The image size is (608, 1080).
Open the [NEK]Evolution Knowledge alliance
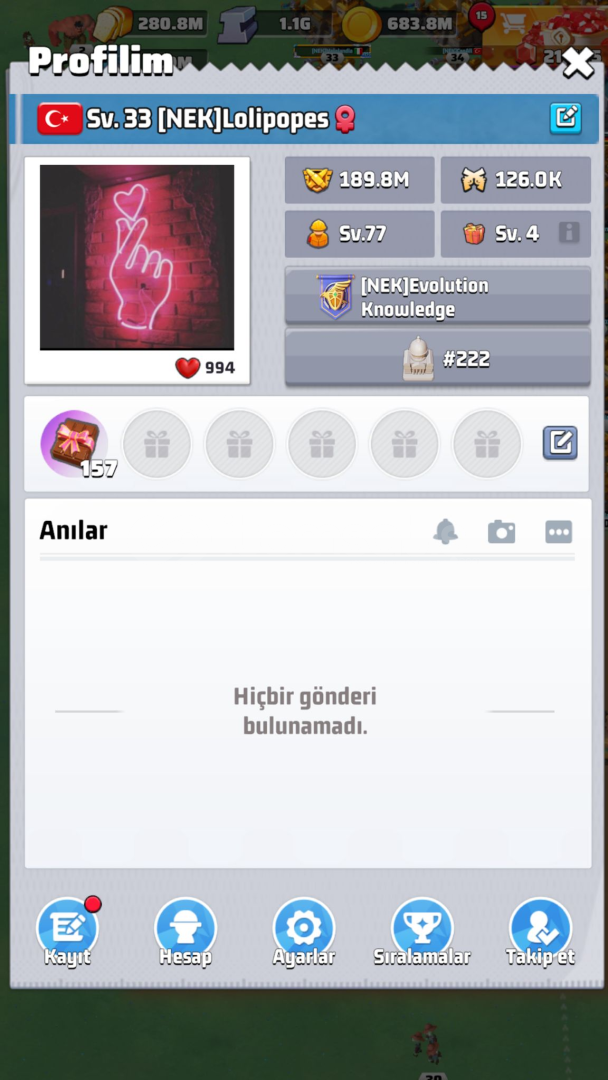point(438,297)
